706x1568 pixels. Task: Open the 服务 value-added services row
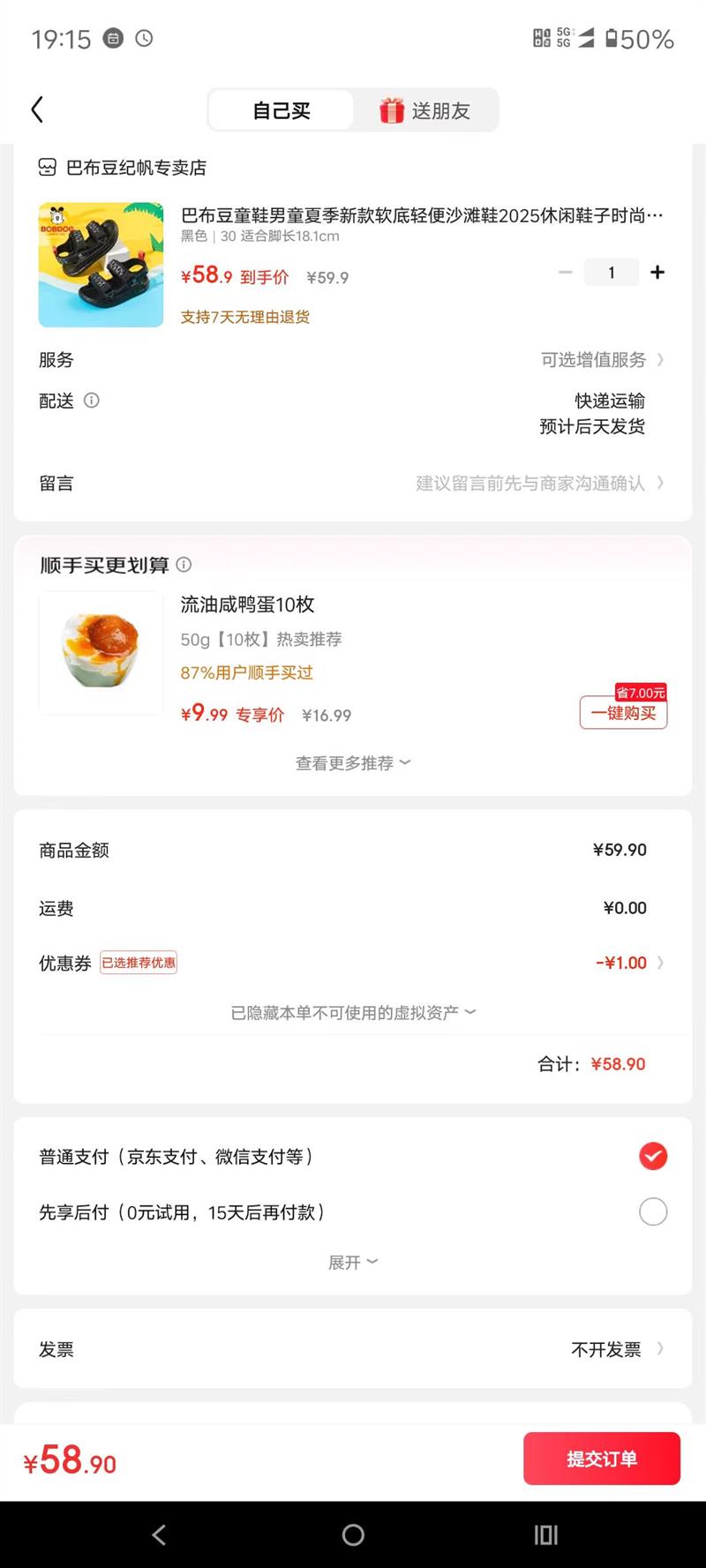(x=600, y=360)
